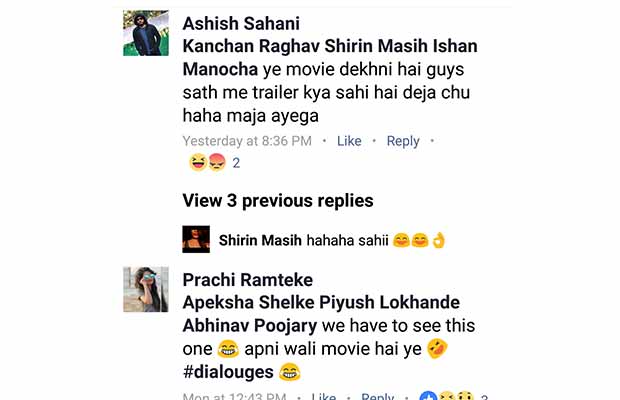View reactions on Ashish Sahani's comment
Viewport: 620px width, 400px height.
pos(214,162)
